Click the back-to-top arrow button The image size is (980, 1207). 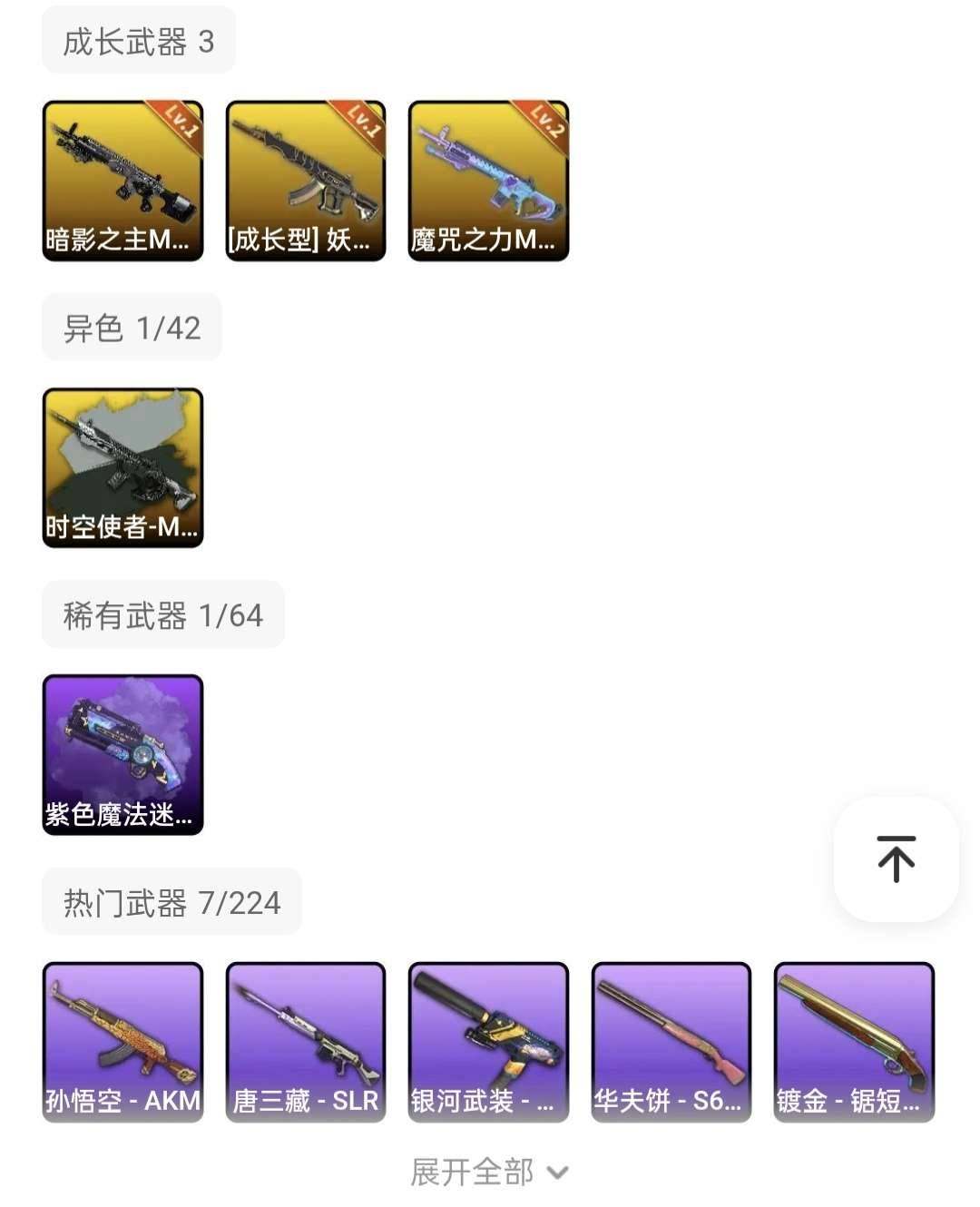point(895,860)
